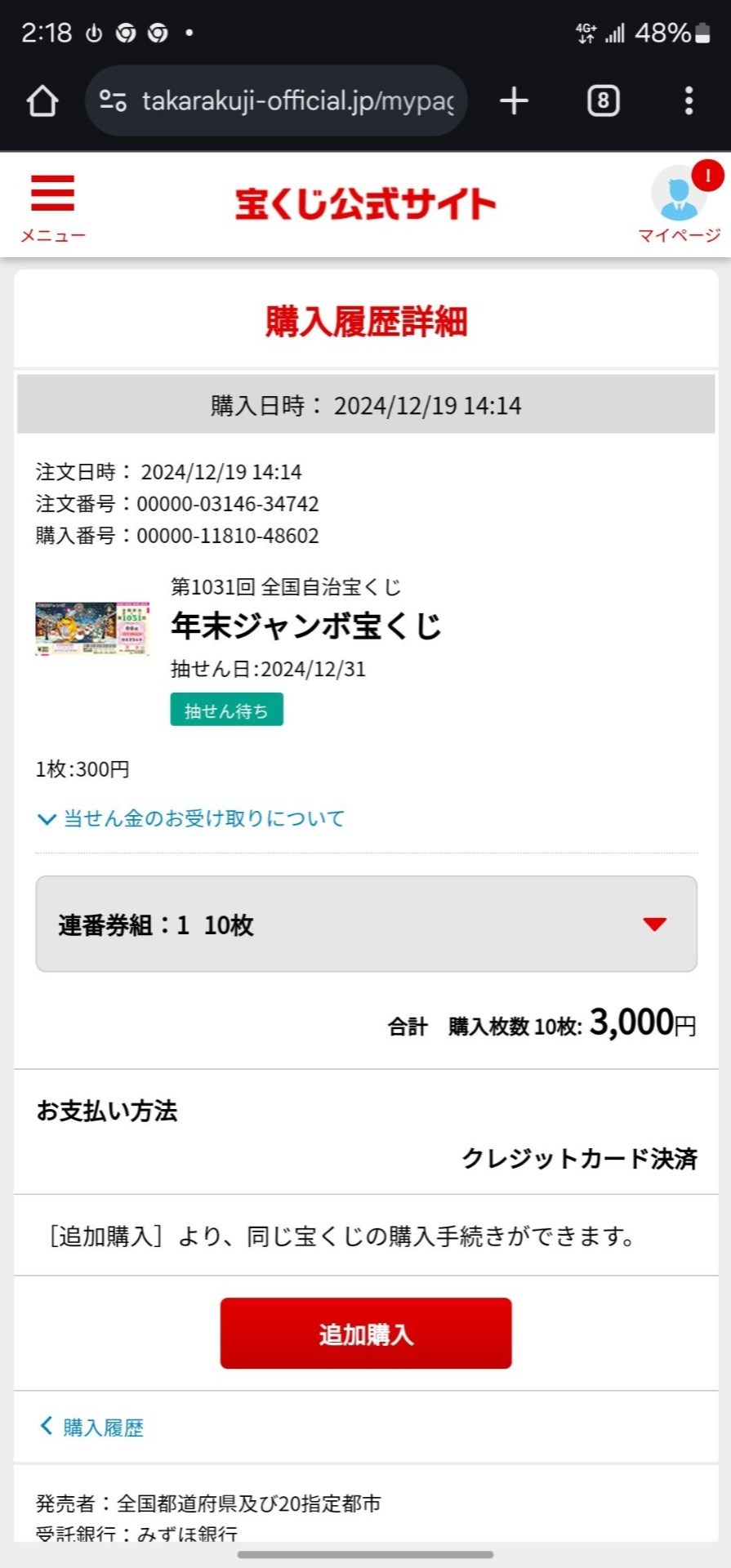View site info icon in address bar
Screen dimensions: 731x1568
click(x=113, y=101)
